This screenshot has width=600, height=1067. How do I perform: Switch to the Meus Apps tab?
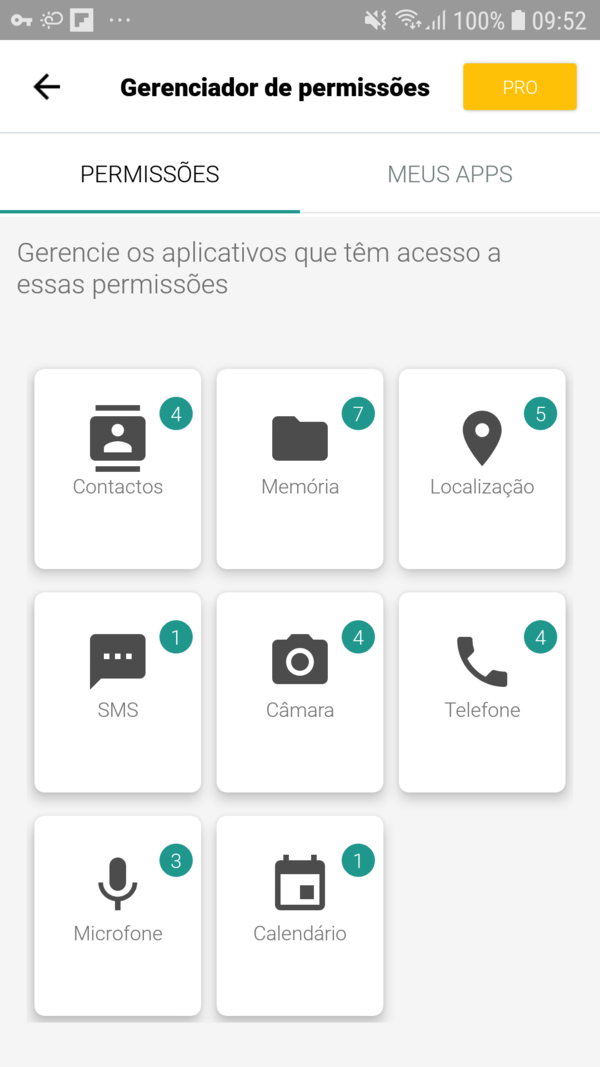pos(450,174)
